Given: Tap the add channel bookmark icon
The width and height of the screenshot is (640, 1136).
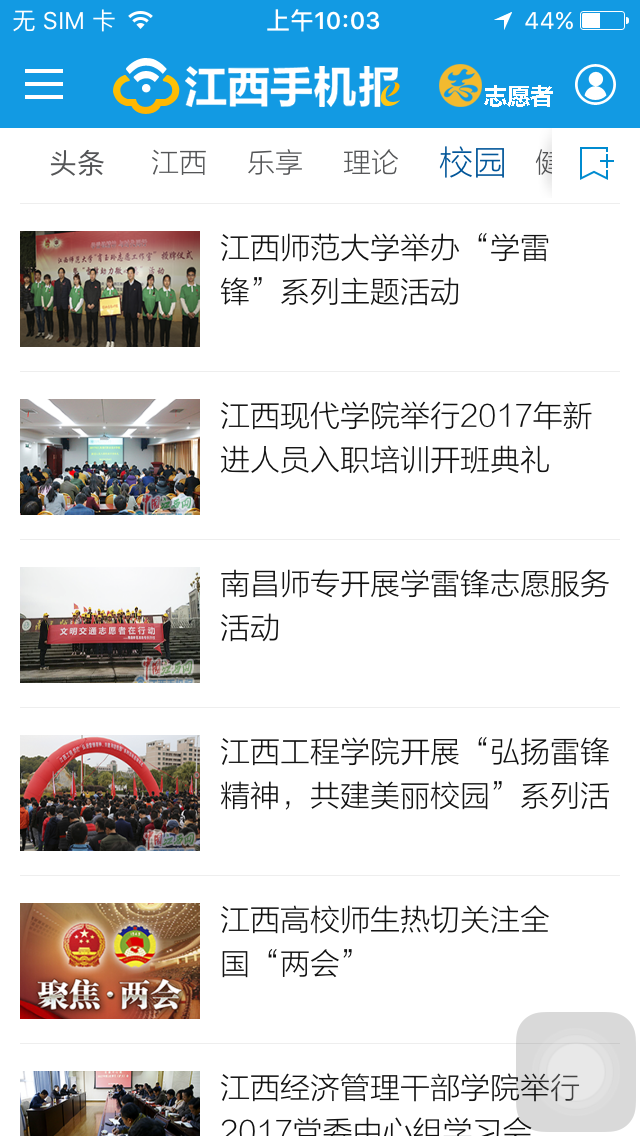Looking at the screenshot, I should 596,163.
